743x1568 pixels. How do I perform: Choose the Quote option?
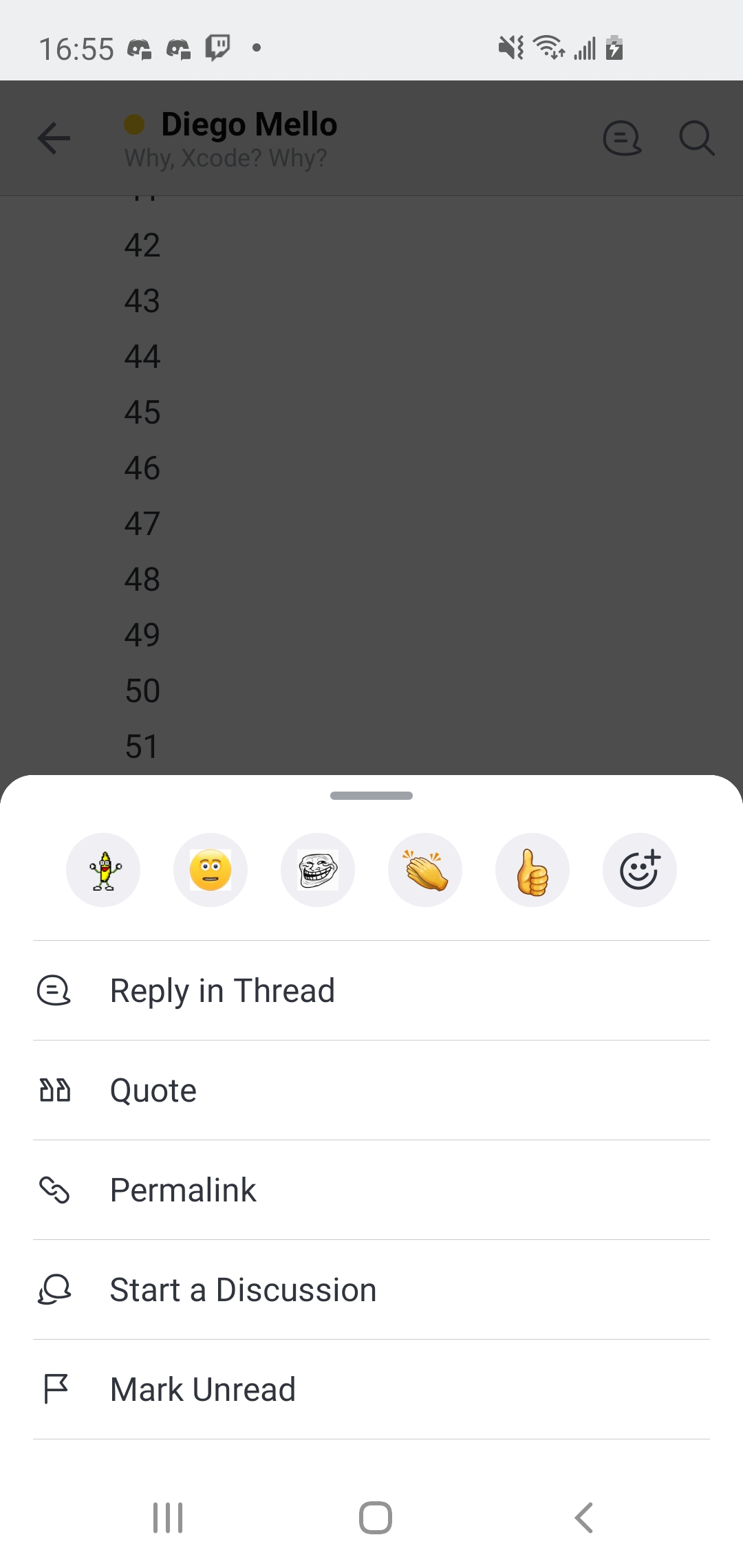[x=371, y=1090]
